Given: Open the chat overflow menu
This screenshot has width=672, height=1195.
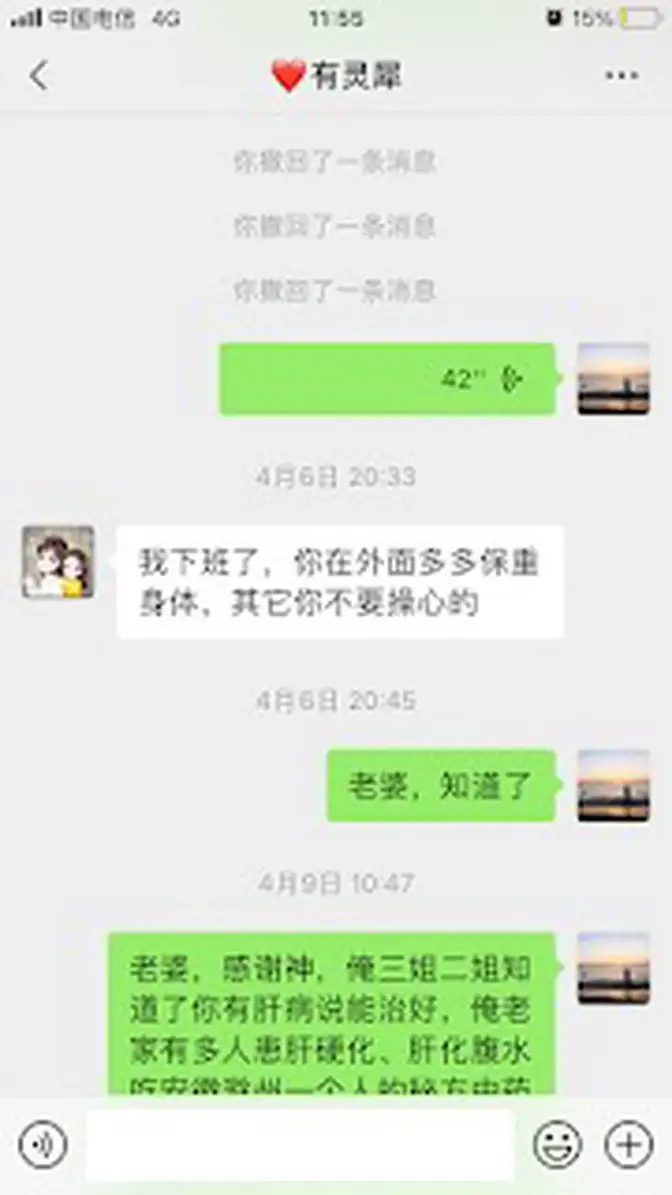Looking at the screenshot, I should click(621, 76).
